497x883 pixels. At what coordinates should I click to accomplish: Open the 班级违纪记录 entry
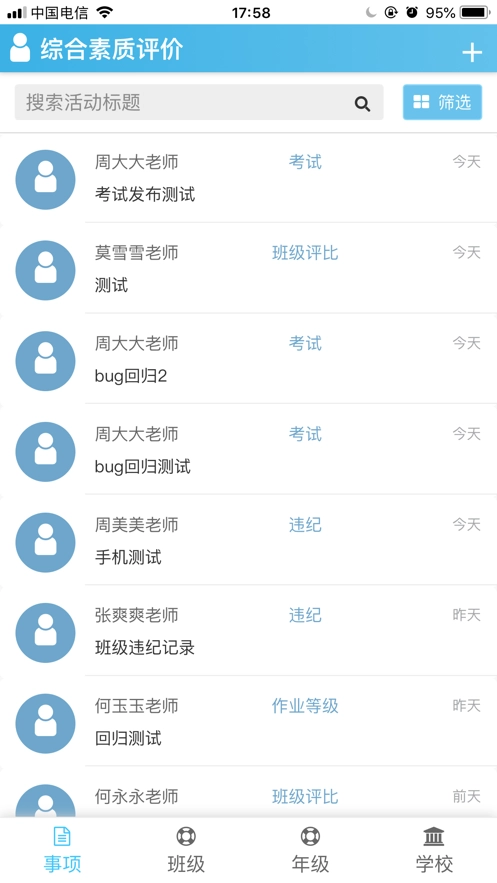click(248, 631)
